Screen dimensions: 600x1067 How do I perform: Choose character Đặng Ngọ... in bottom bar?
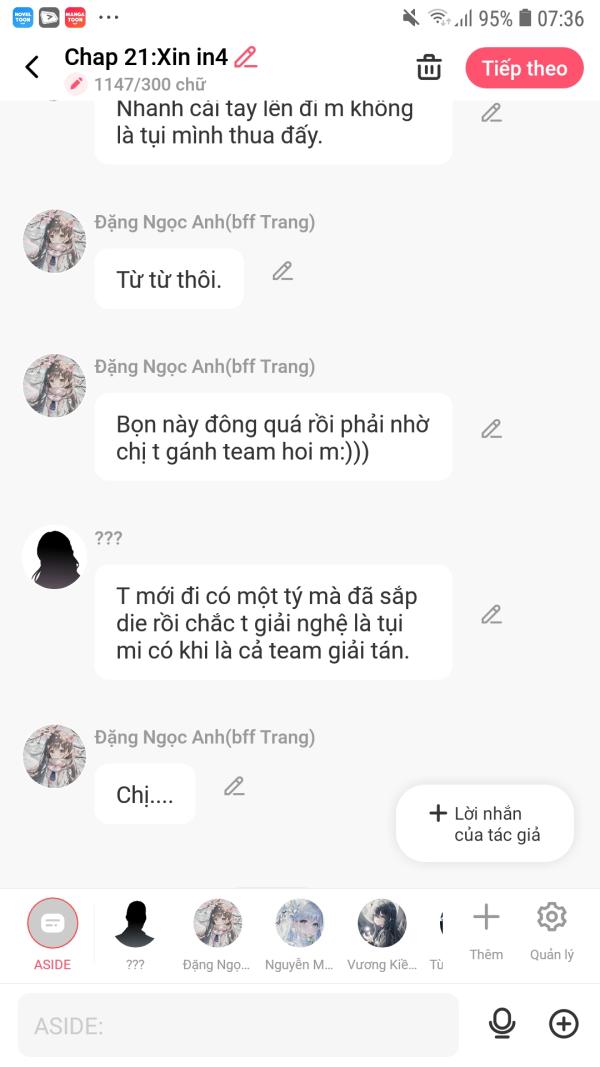(x=217, y=934)
